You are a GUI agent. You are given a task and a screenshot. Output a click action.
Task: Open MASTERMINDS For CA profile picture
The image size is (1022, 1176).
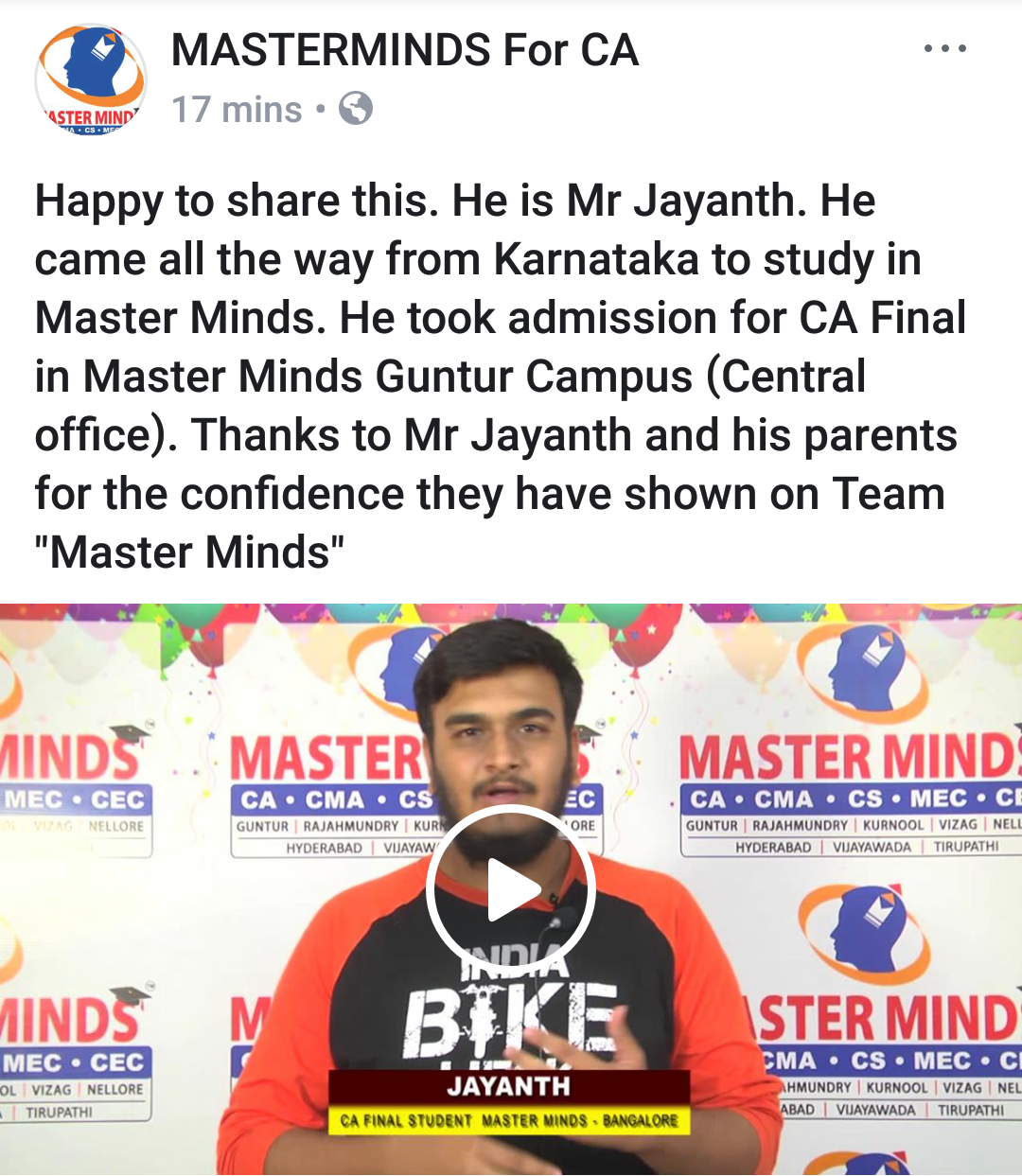(91, 79)
